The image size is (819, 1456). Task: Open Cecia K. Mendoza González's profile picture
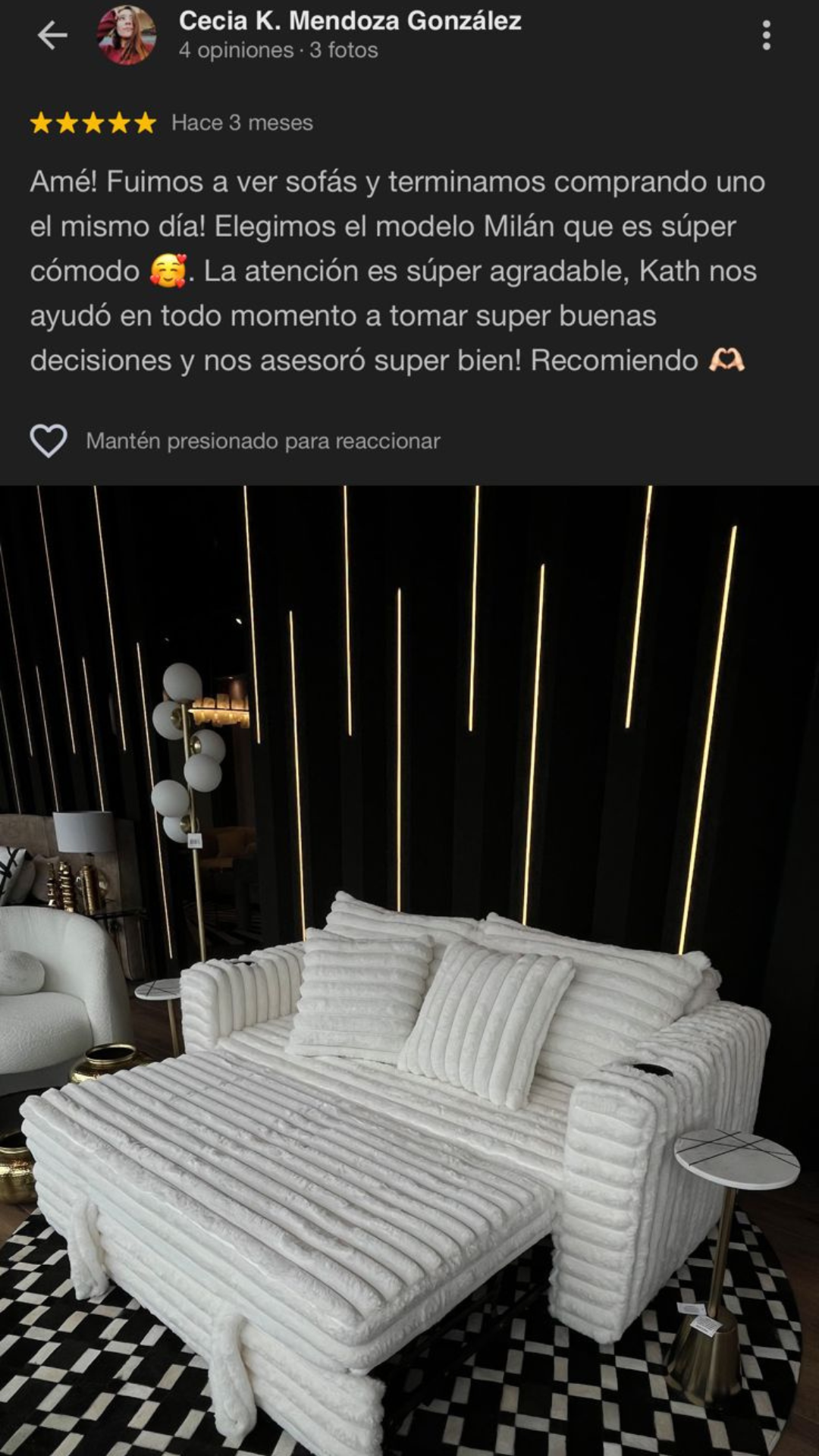tap(127, 36)
